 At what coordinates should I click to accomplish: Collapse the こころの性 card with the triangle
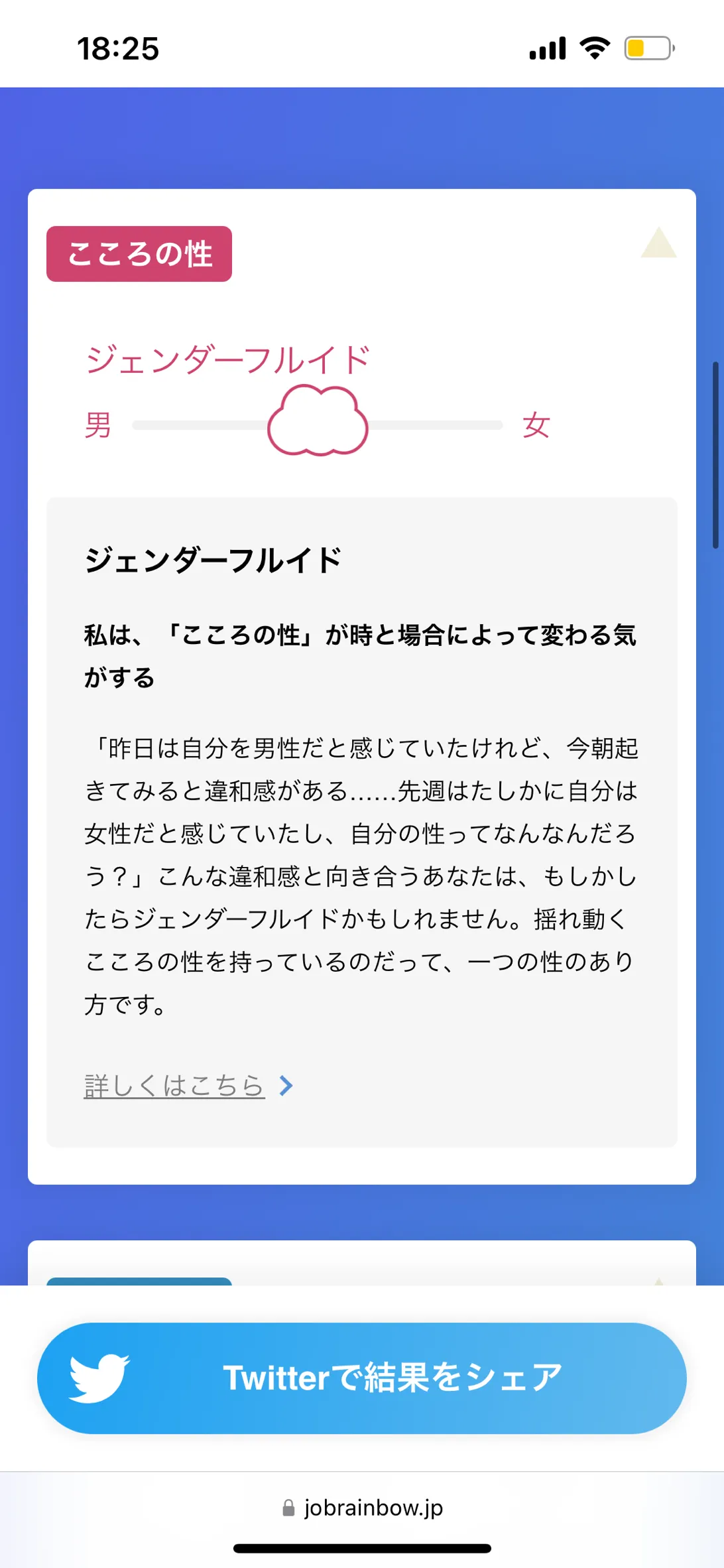(x=658, y=243)
